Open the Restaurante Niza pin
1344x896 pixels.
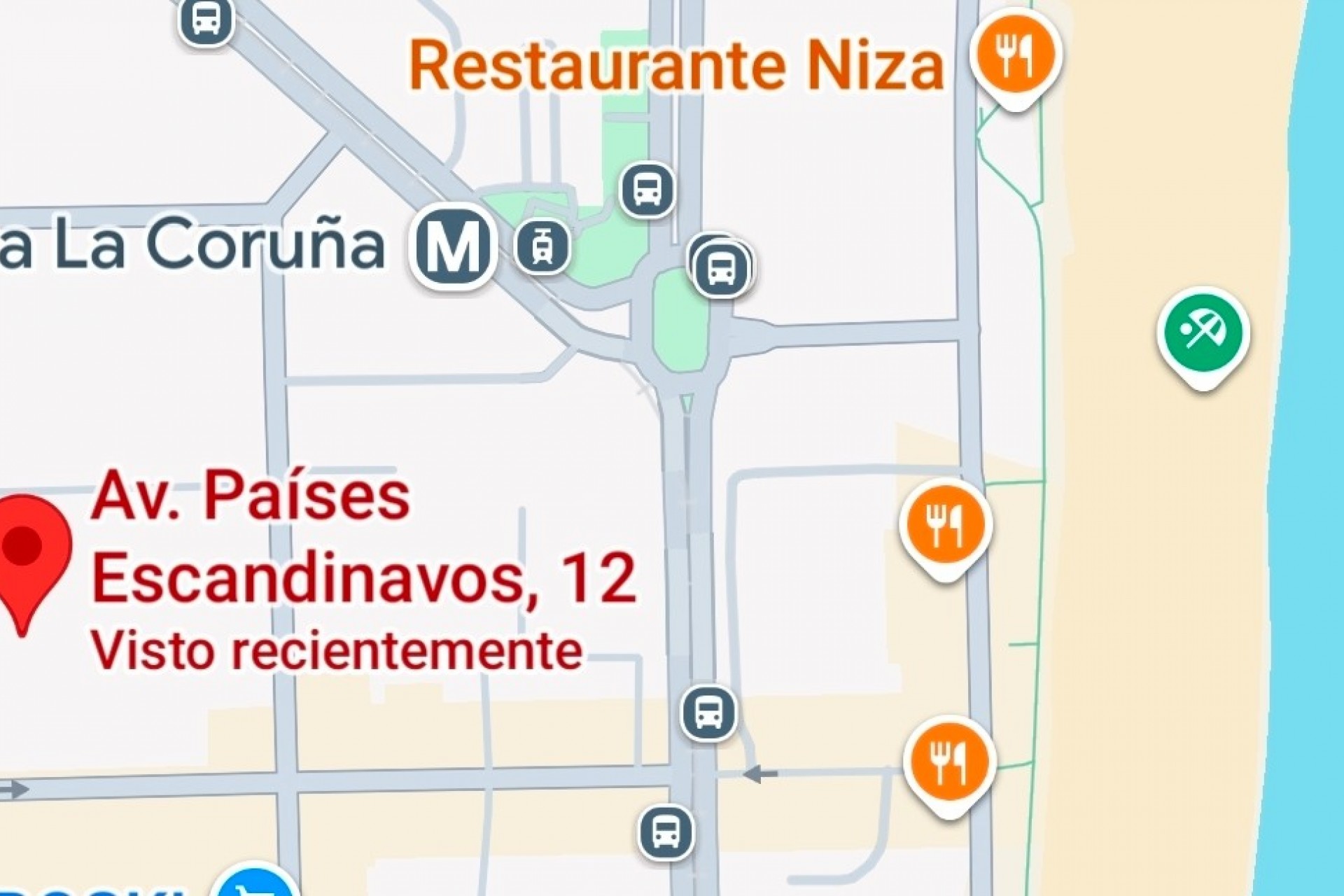tap(1016, 55)
